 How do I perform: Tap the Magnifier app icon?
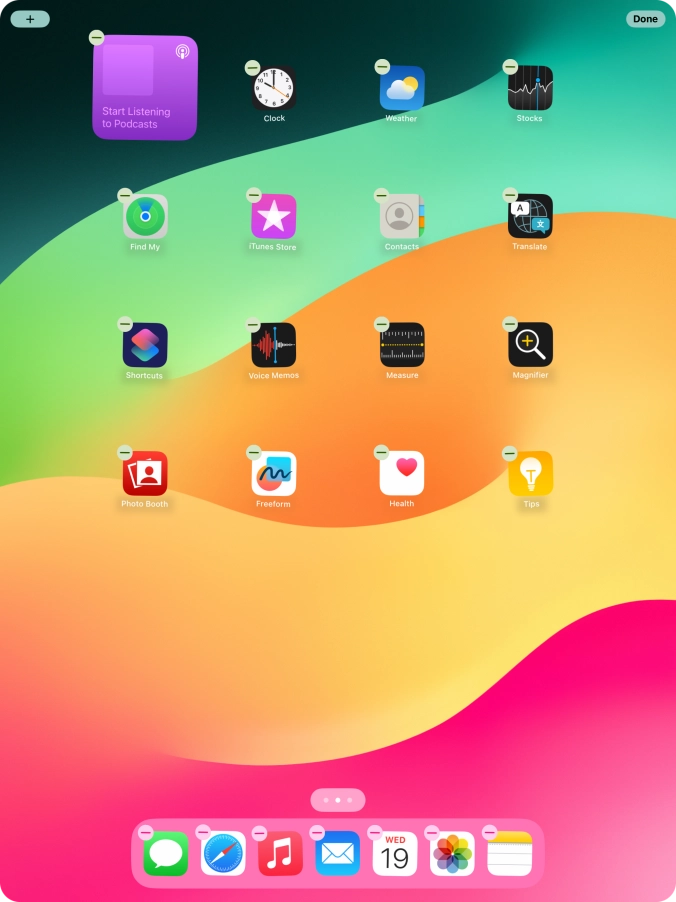point(530,345)
